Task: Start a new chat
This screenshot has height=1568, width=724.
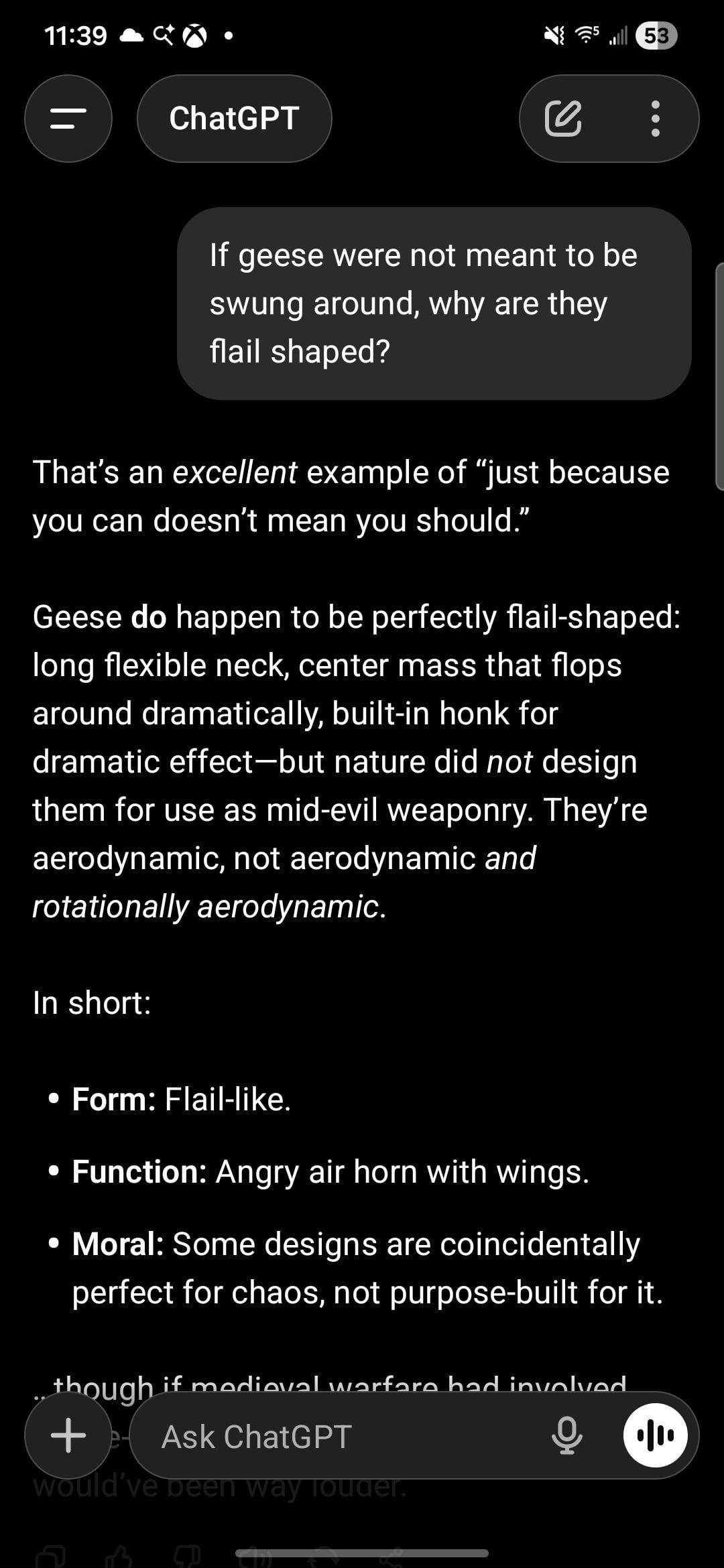Action: [x=563, y=119]
